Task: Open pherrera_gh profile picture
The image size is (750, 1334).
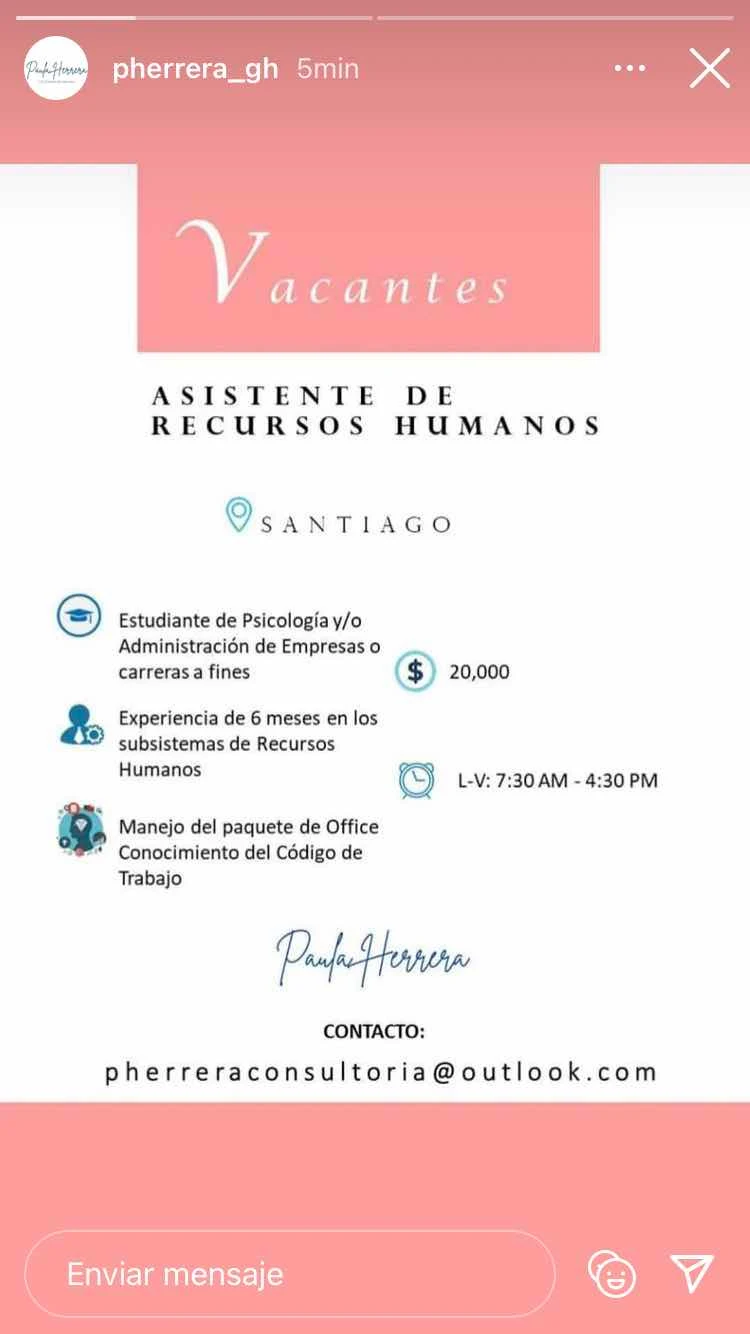Action: [56, 68]
